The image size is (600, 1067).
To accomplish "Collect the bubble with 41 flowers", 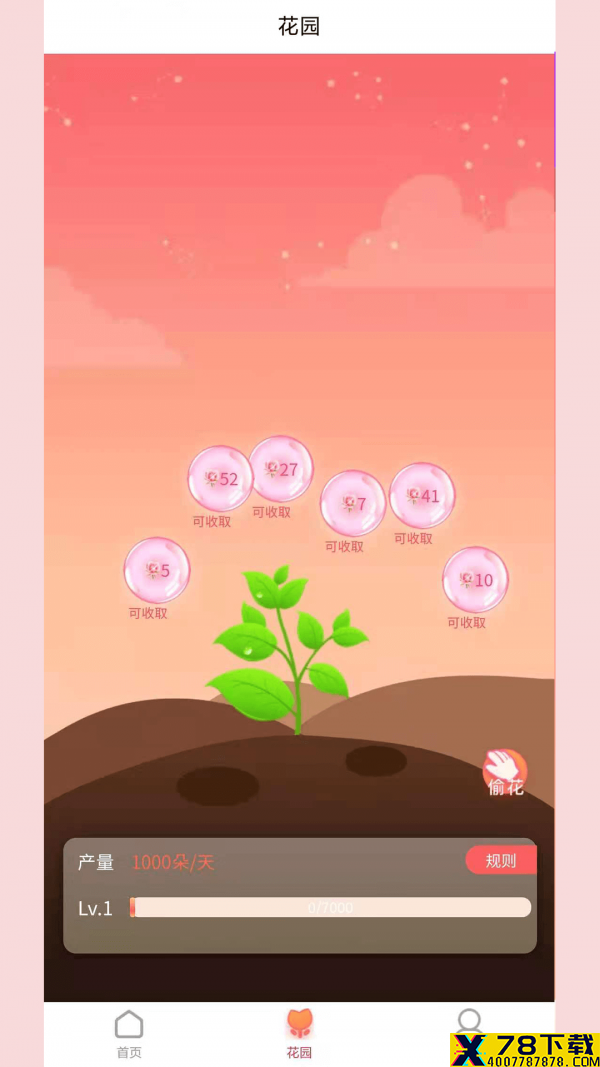I will click(x=422, y=495).
